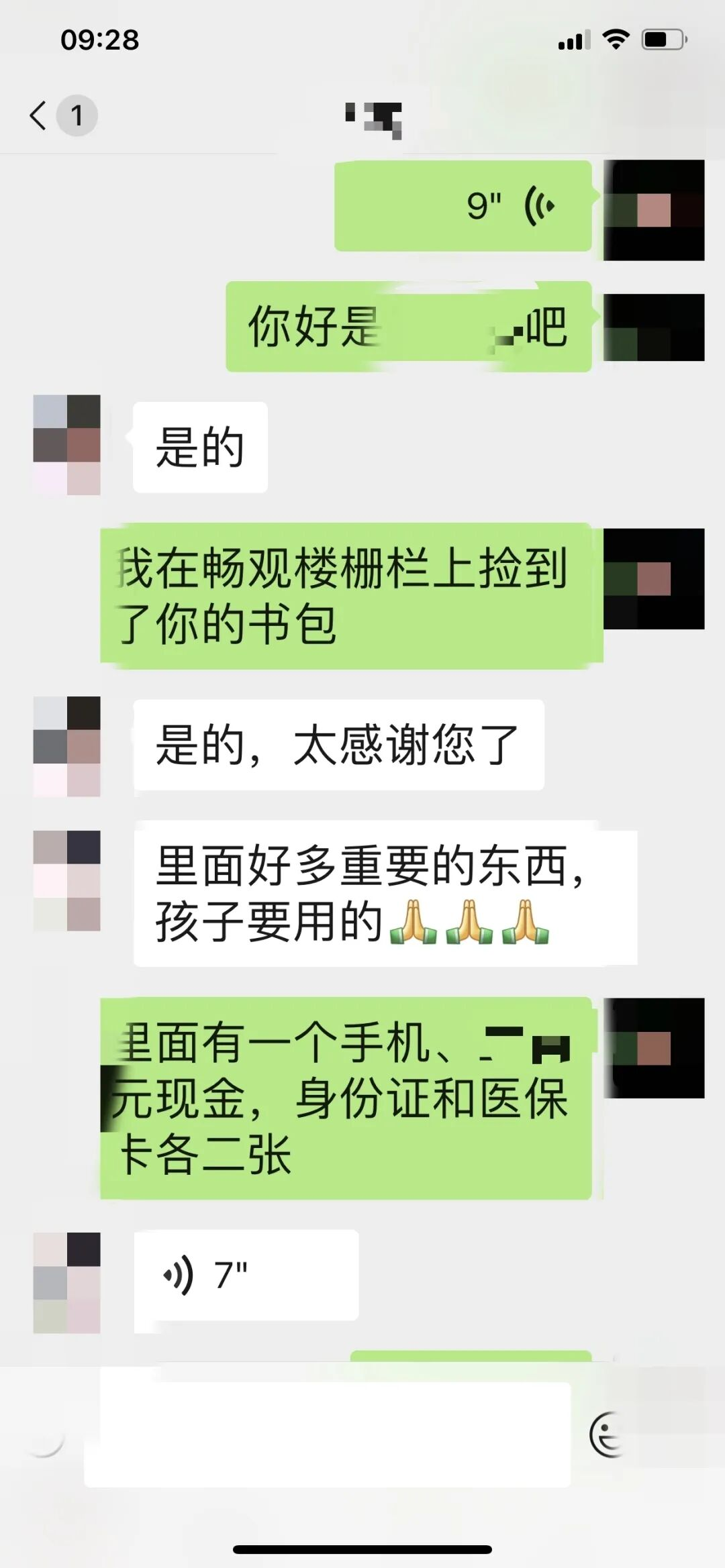The width and height of the screenshot is (725, 1568).
Task: Open own avatar beside 9-second voice message
Action: click(x=653, y=210)
